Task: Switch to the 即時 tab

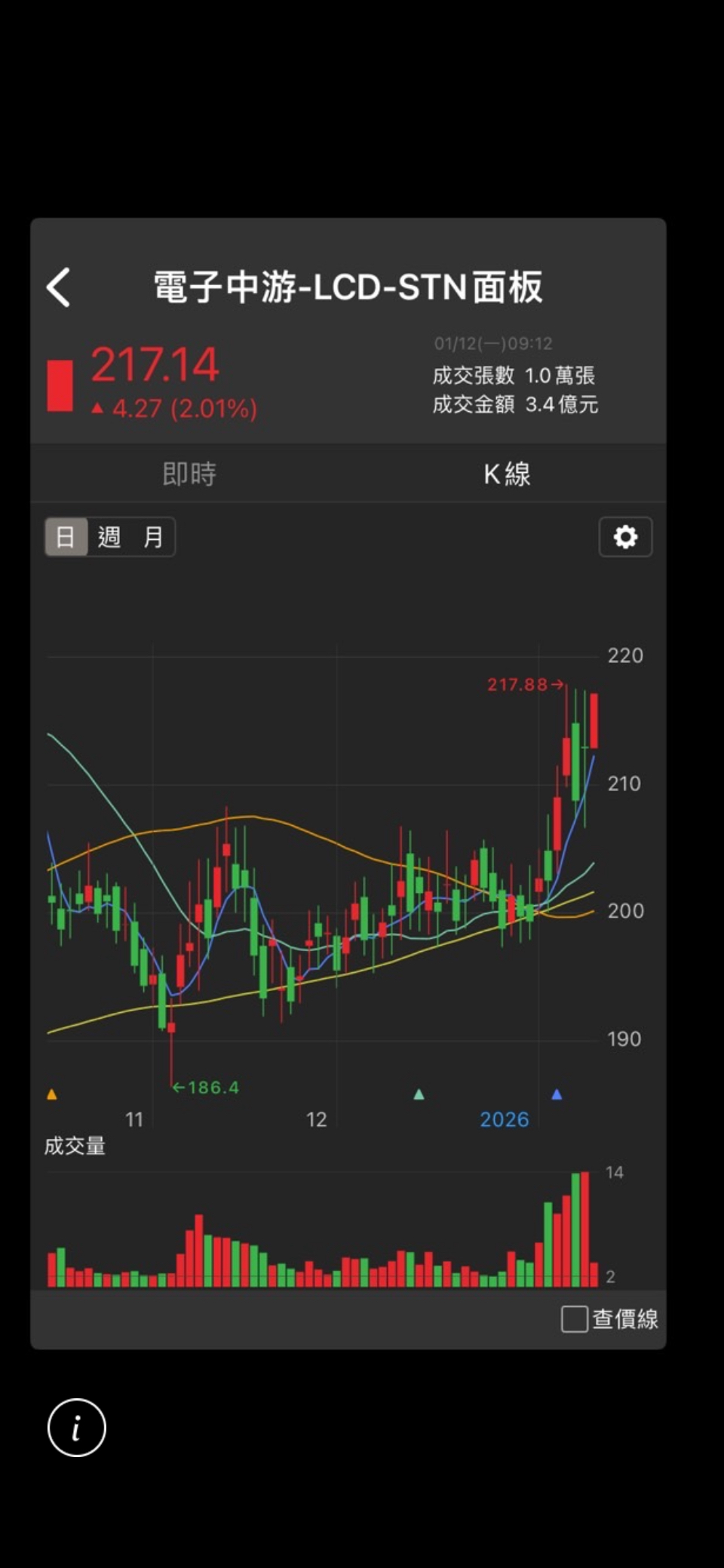Action: [189, 474]
